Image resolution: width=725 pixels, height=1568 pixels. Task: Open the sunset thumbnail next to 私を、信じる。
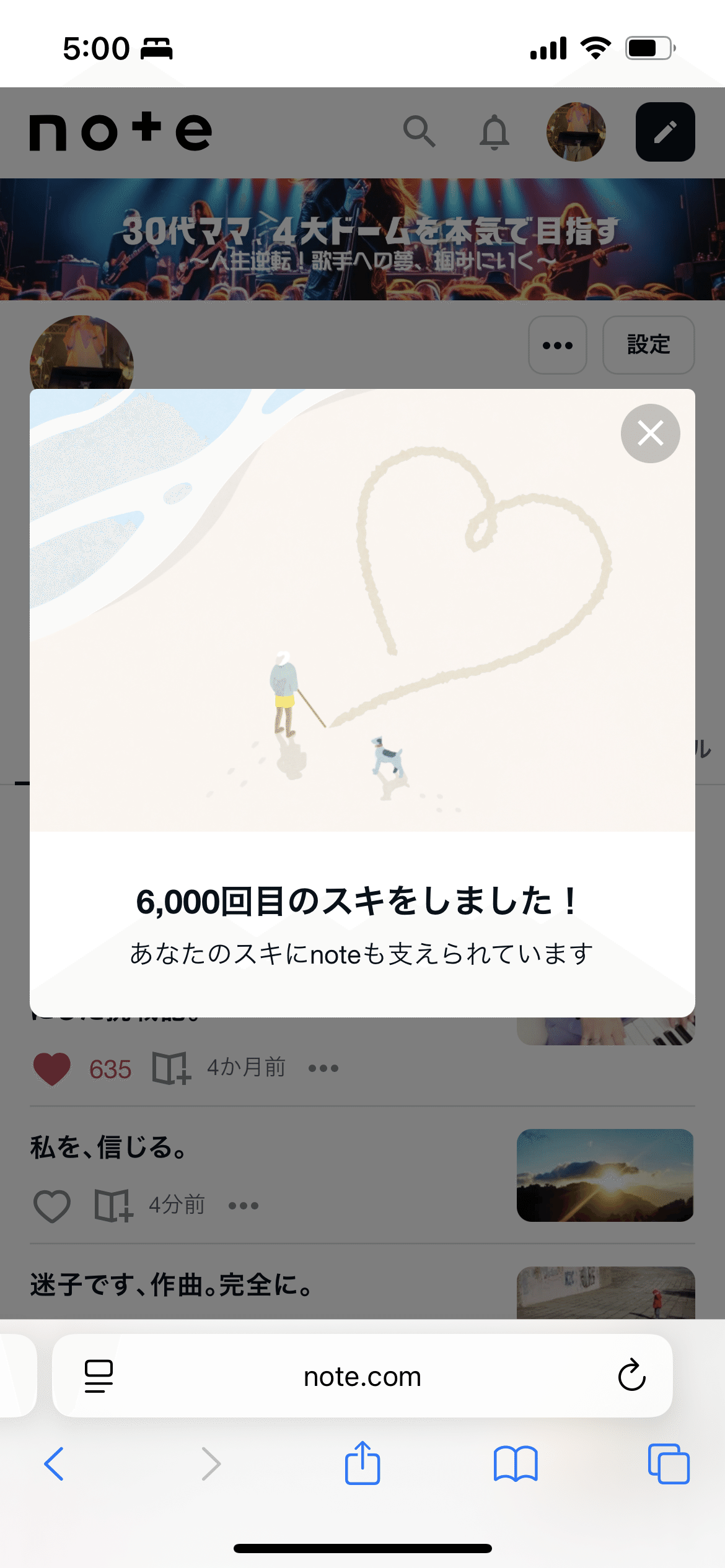coord(604,1175)
